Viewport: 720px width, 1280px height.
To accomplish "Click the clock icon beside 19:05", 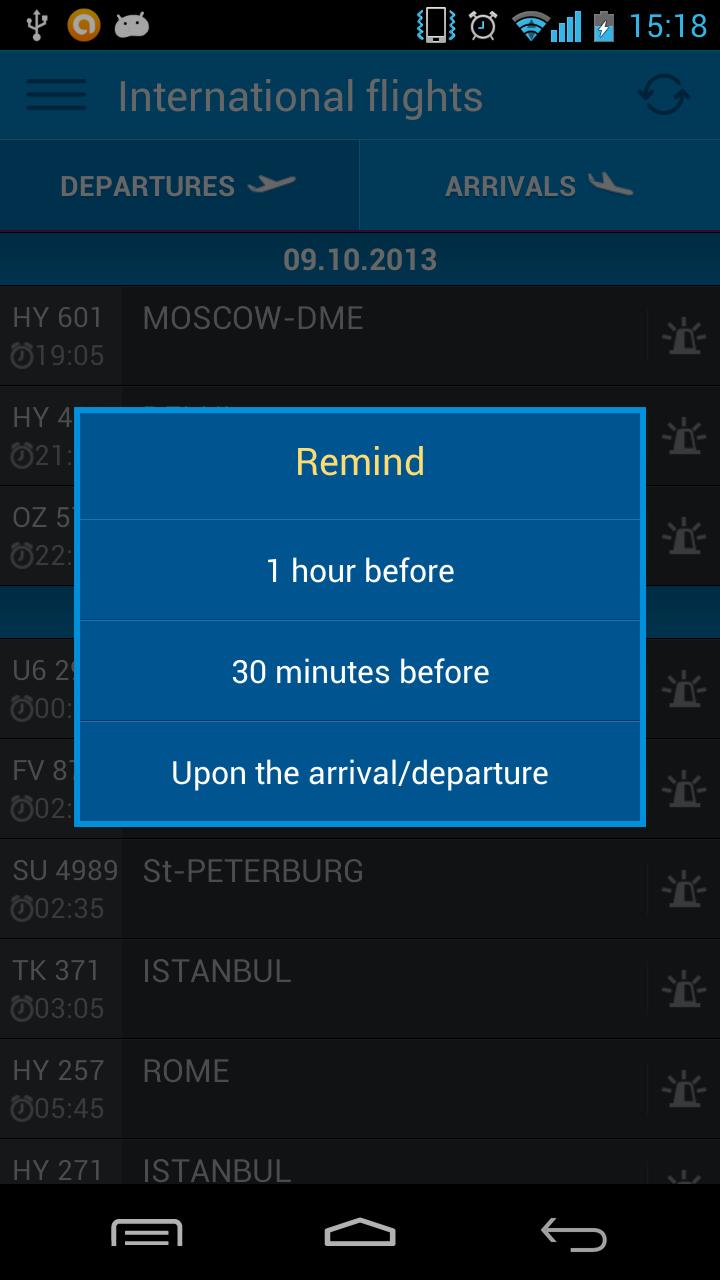I will [x=22, y=355].
